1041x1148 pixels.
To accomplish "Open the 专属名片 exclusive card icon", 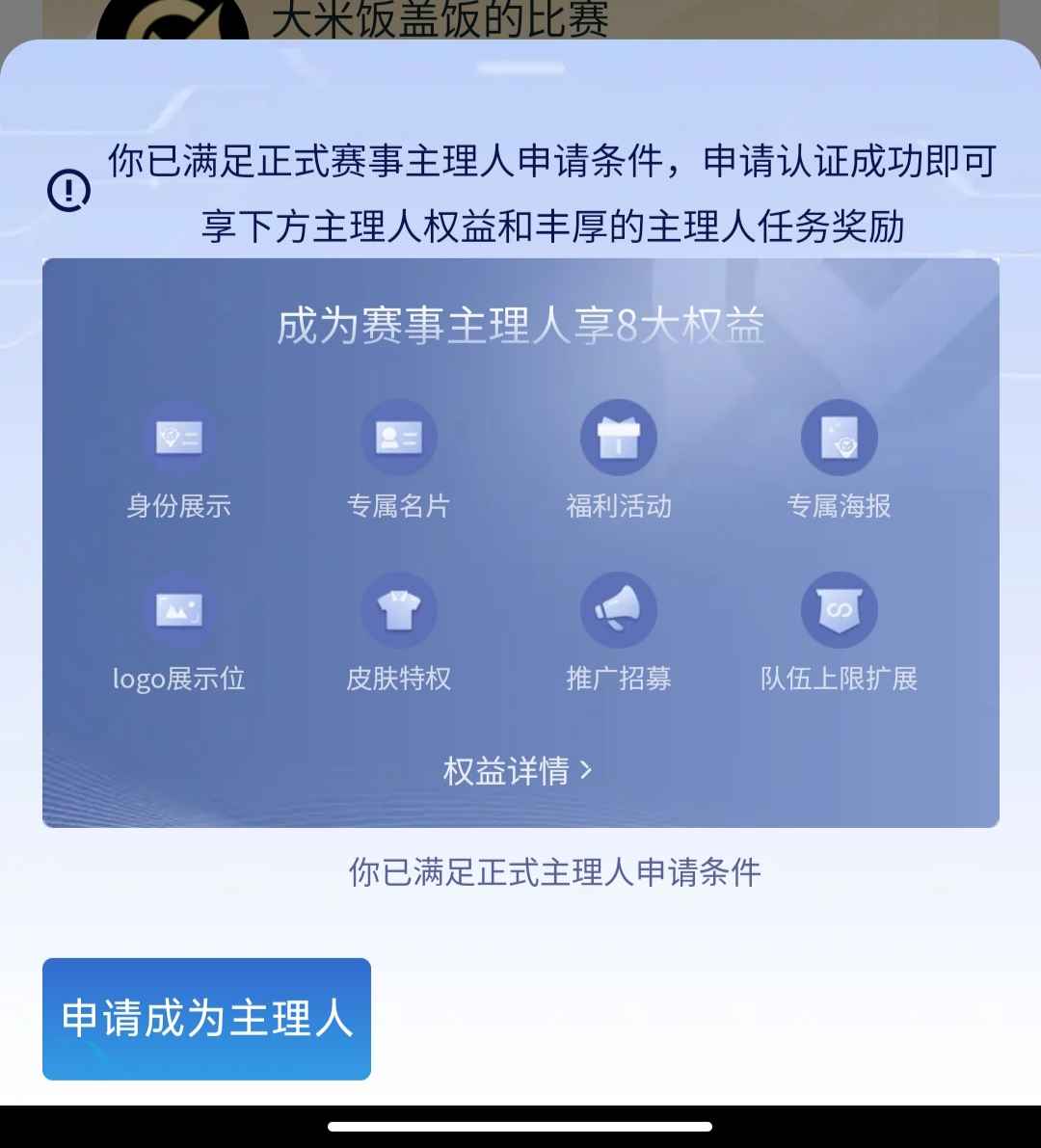I will (x=399, y=437).
